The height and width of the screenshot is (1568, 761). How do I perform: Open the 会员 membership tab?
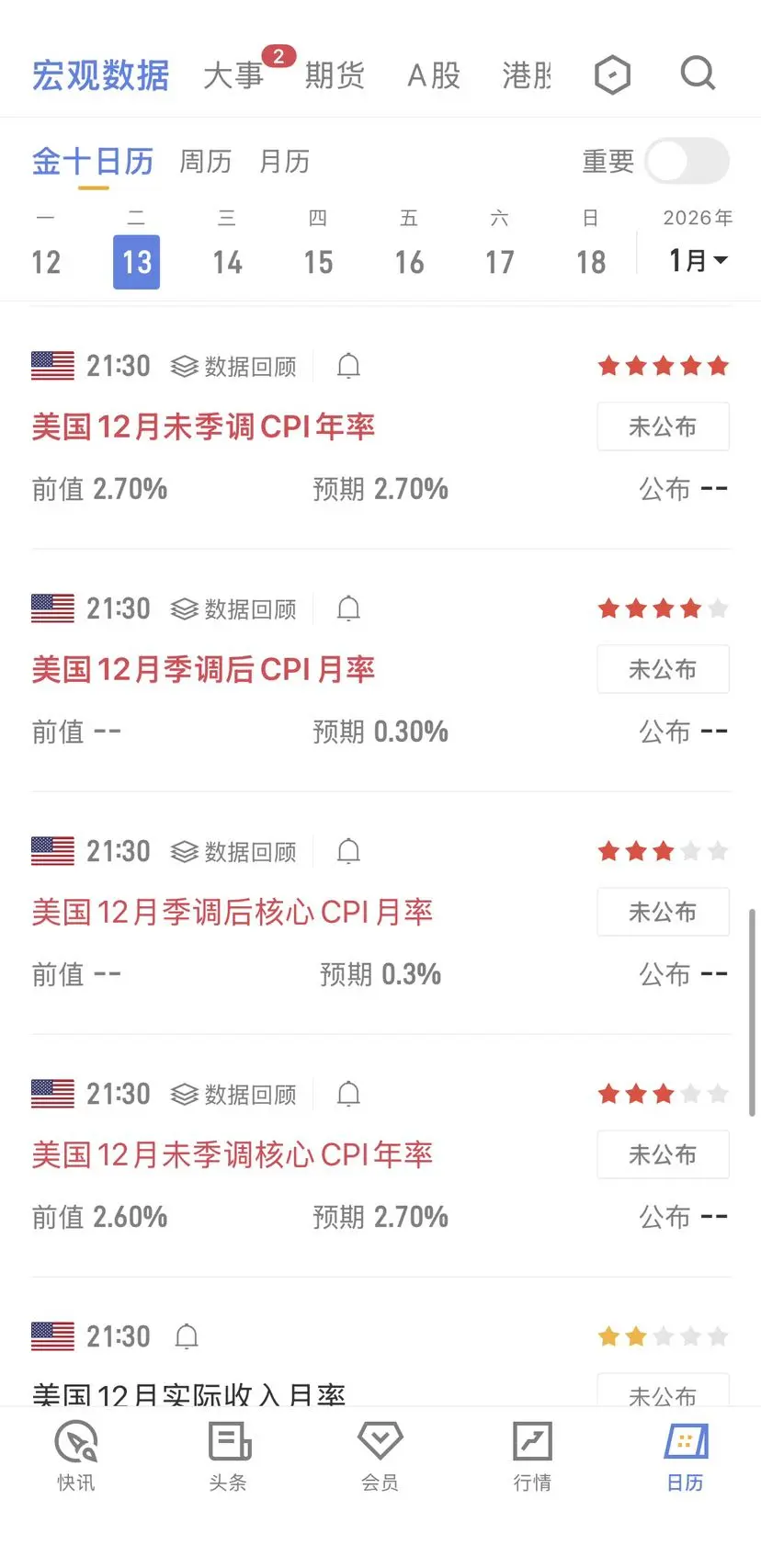click(380, 1457)
